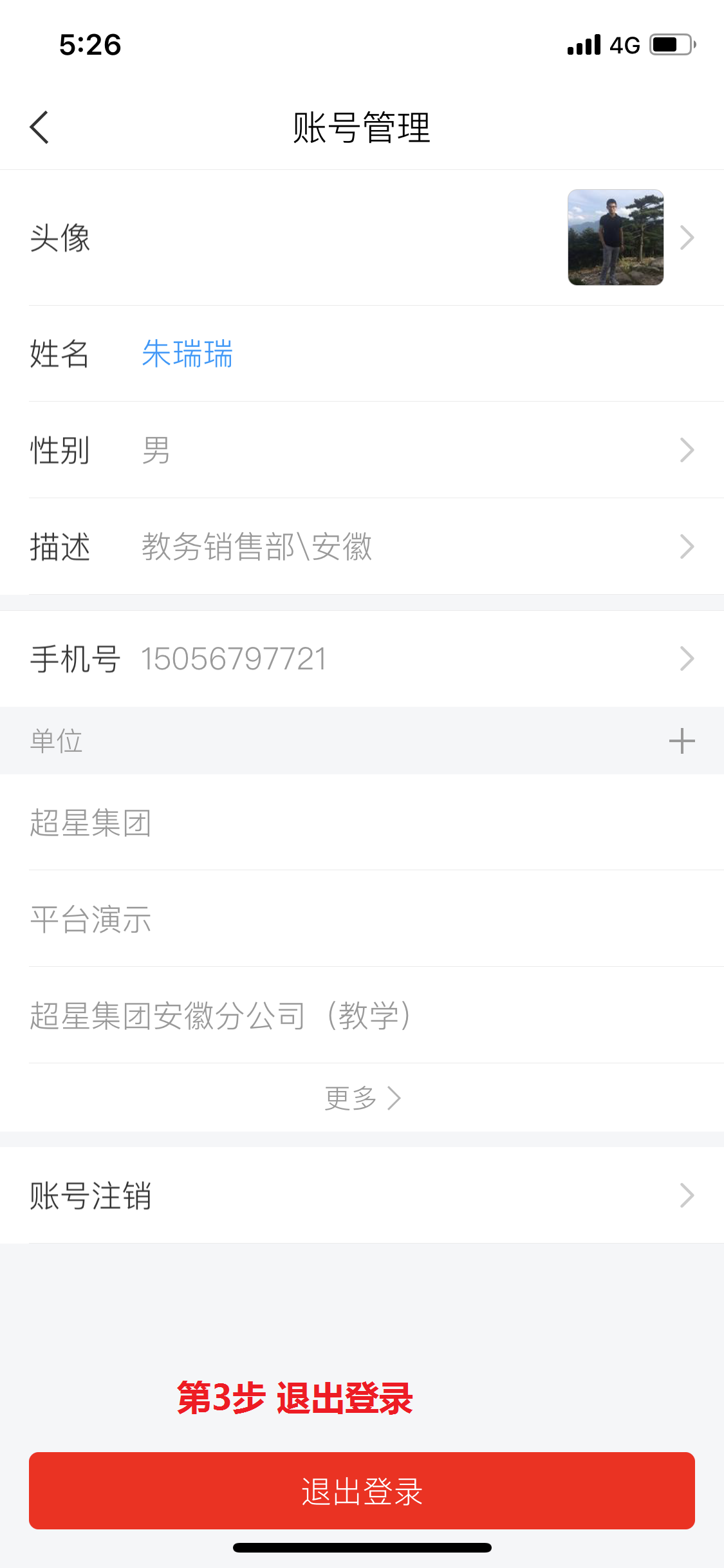Change the 手机号 phone number
The height and width of the screenshot is (1568, 724).
pyautogui.click(x=362, y=658)
